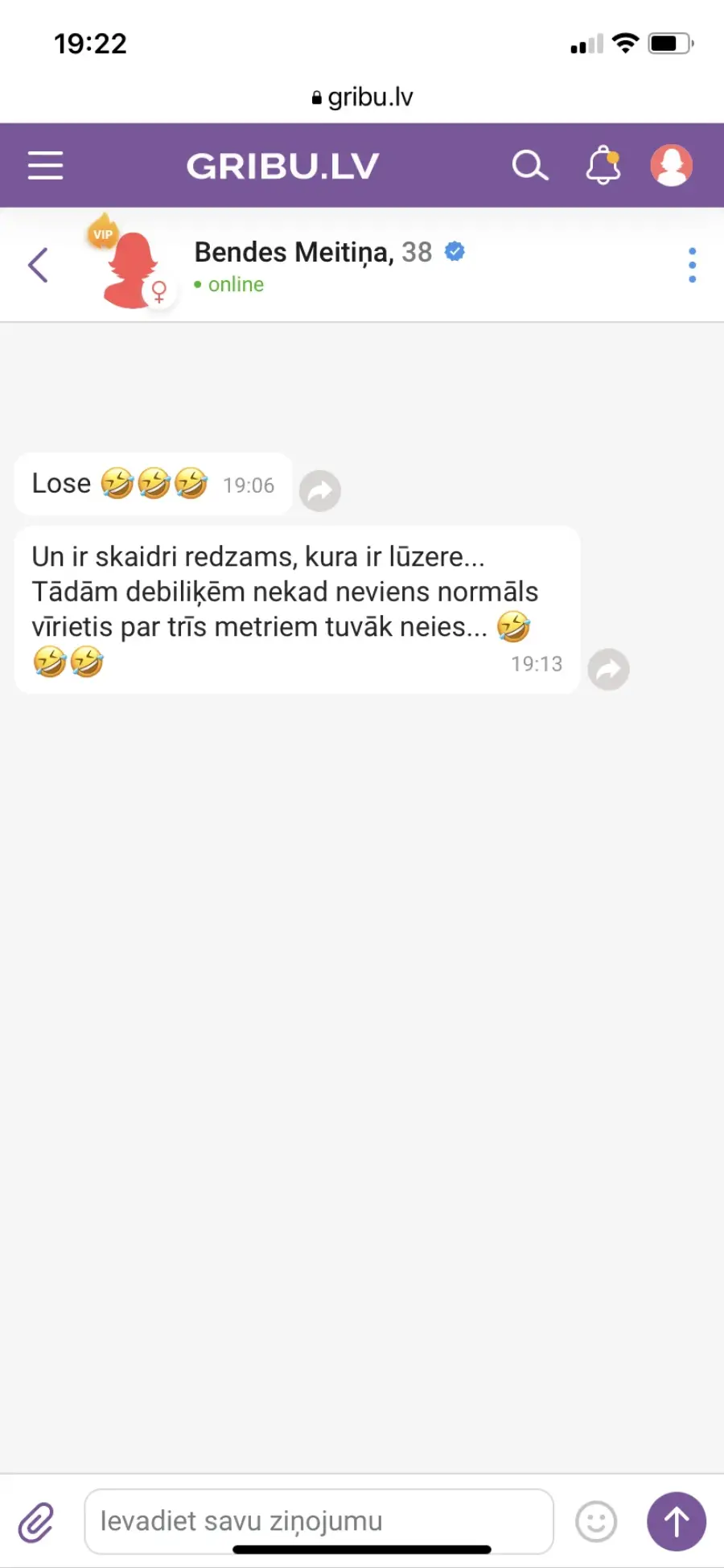Open the hamburger menu
This screenshot has width=724, height=1568.
[x=46, y=166]
